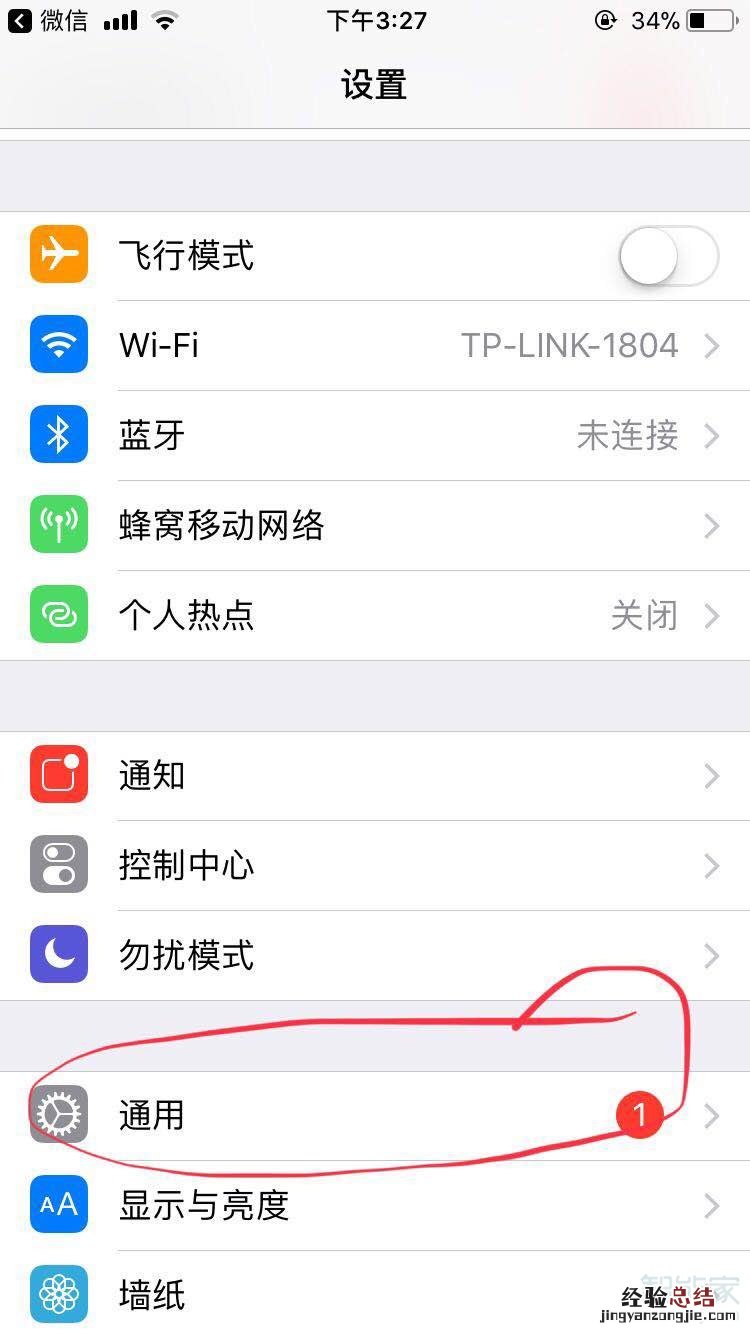Image resolution: width=750 pixels, height=1334 pixels.
Task: Toggle the 飞行模式 airplane mode switch
Action: click(668, 256)
